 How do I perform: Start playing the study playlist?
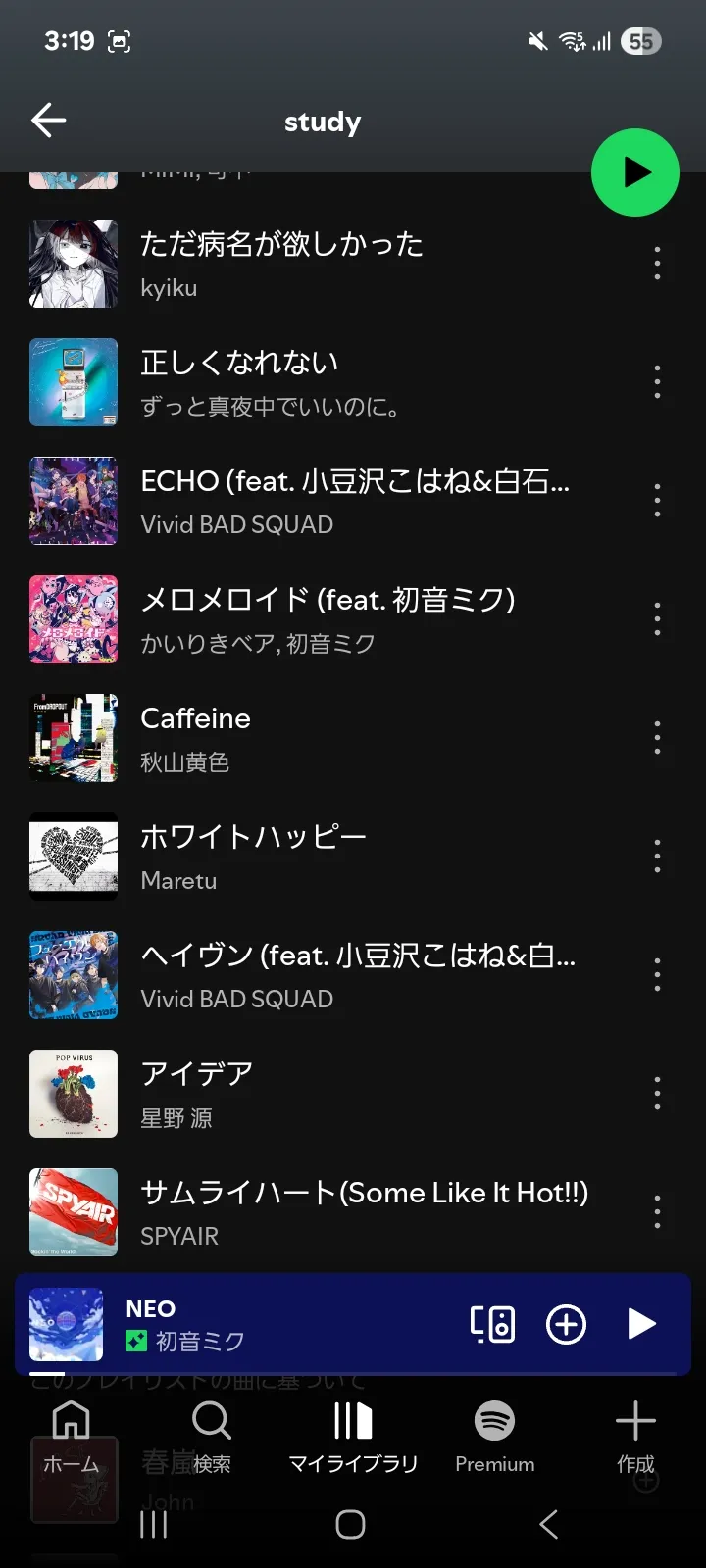(635, 172)
